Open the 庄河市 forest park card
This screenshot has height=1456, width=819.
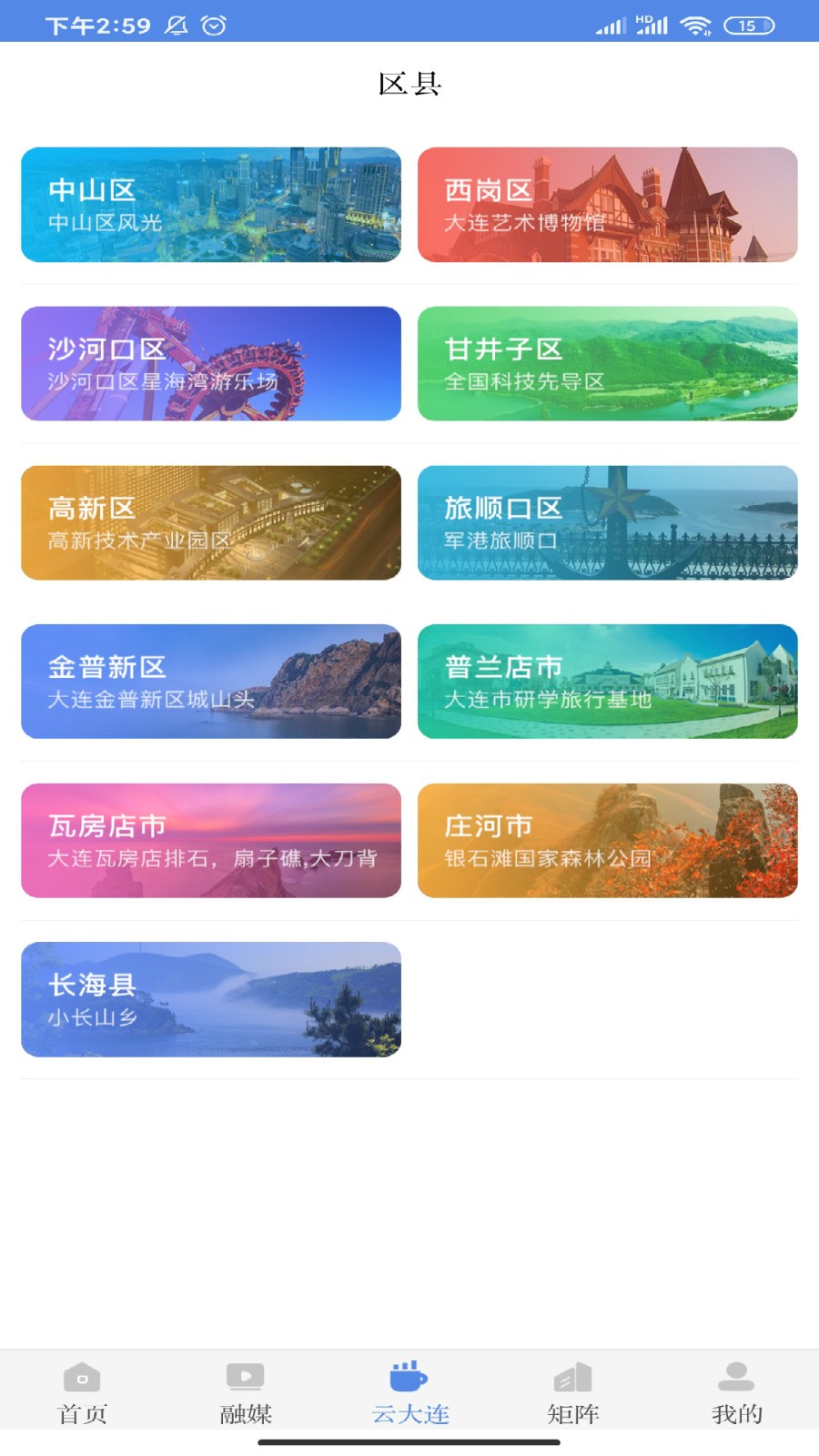pyautogui.click(x=608, y=840)
